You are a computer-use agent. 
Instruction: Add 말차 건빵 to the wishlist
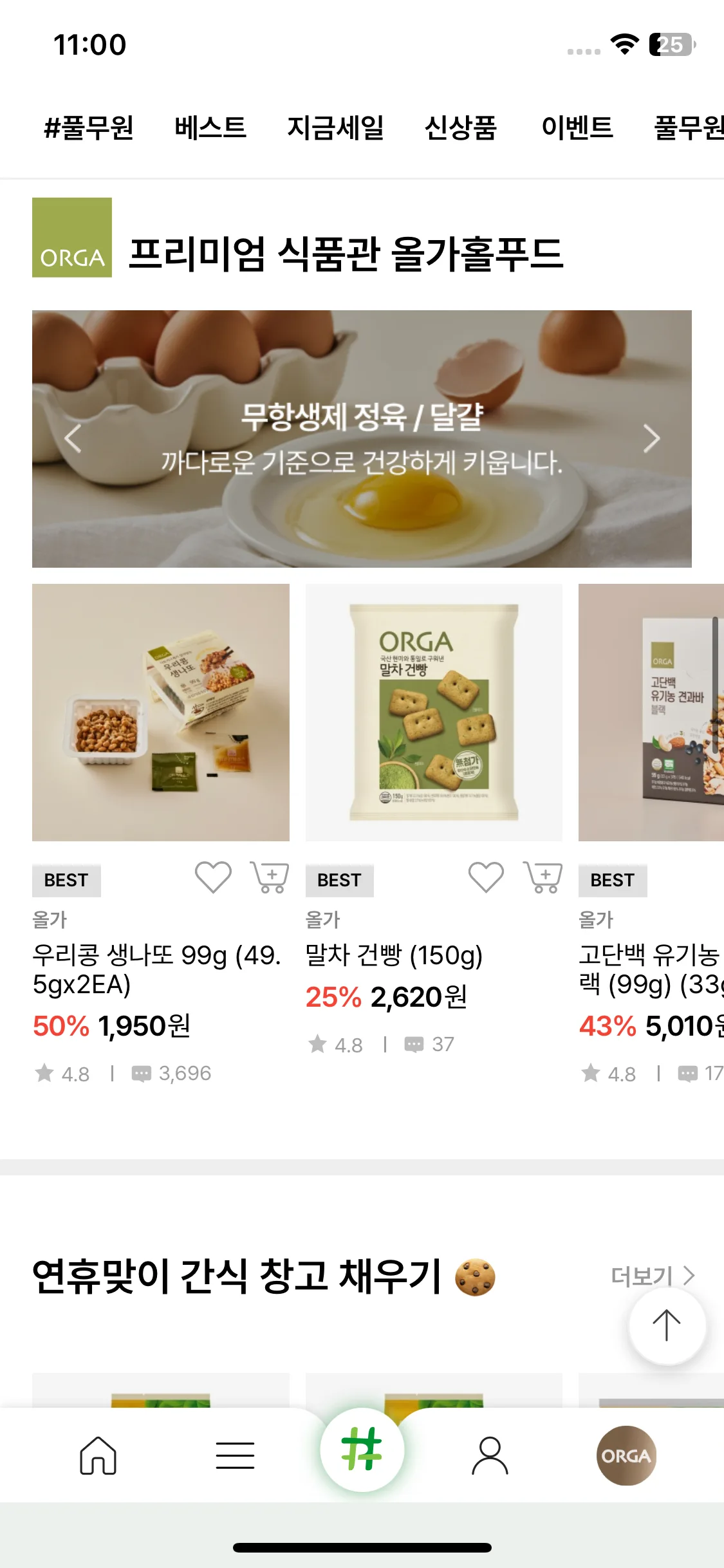click(x=486, y=877)
